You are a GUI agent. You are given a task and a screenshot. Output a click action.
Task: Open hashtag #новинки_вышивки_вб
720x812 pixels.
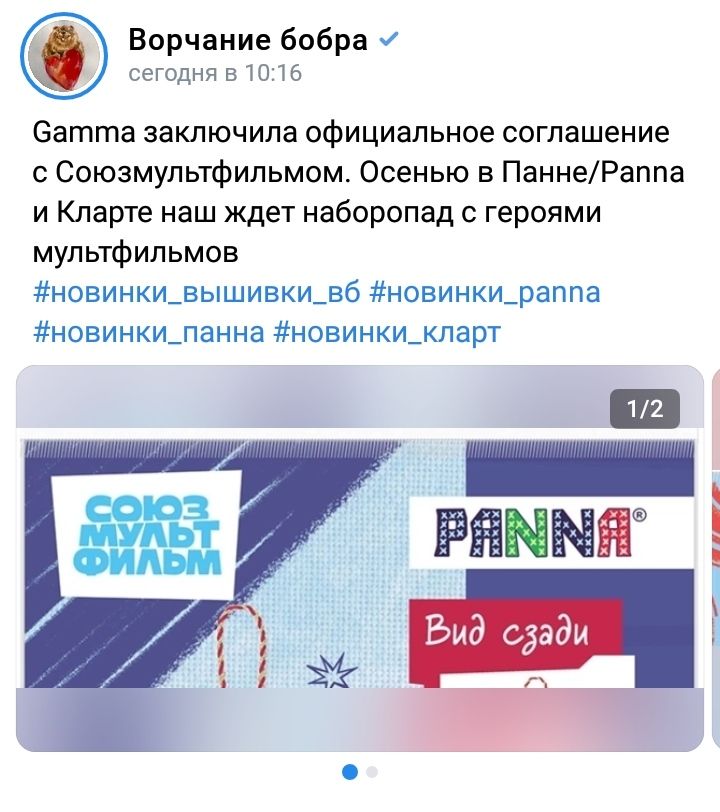(196, 293)
